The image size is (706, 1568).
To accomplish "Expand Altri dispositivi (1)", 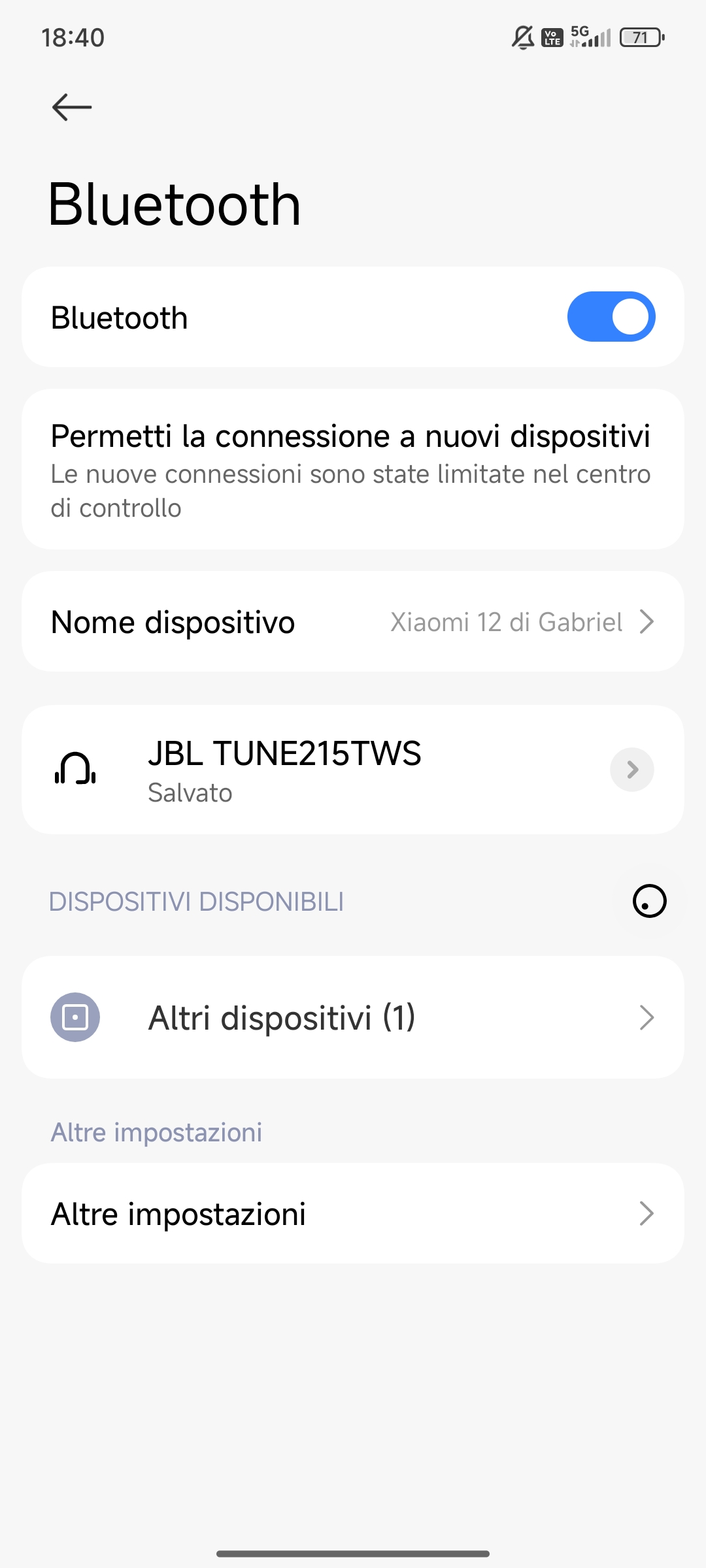I will pyautogui.click(x=352, y=1017).
